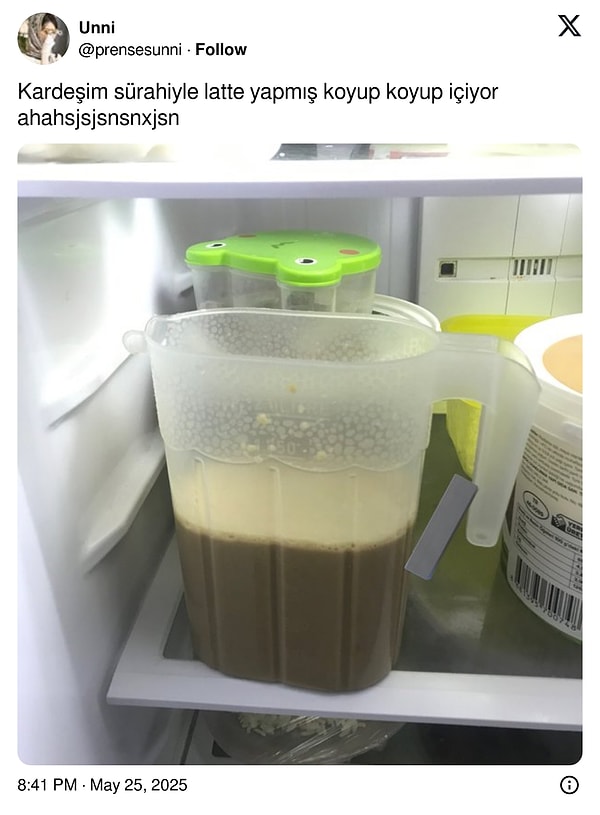The height and width of the screenshot is (815, 600).
Task: Open the info icon about this post
Action: click(x=569, y=785)
